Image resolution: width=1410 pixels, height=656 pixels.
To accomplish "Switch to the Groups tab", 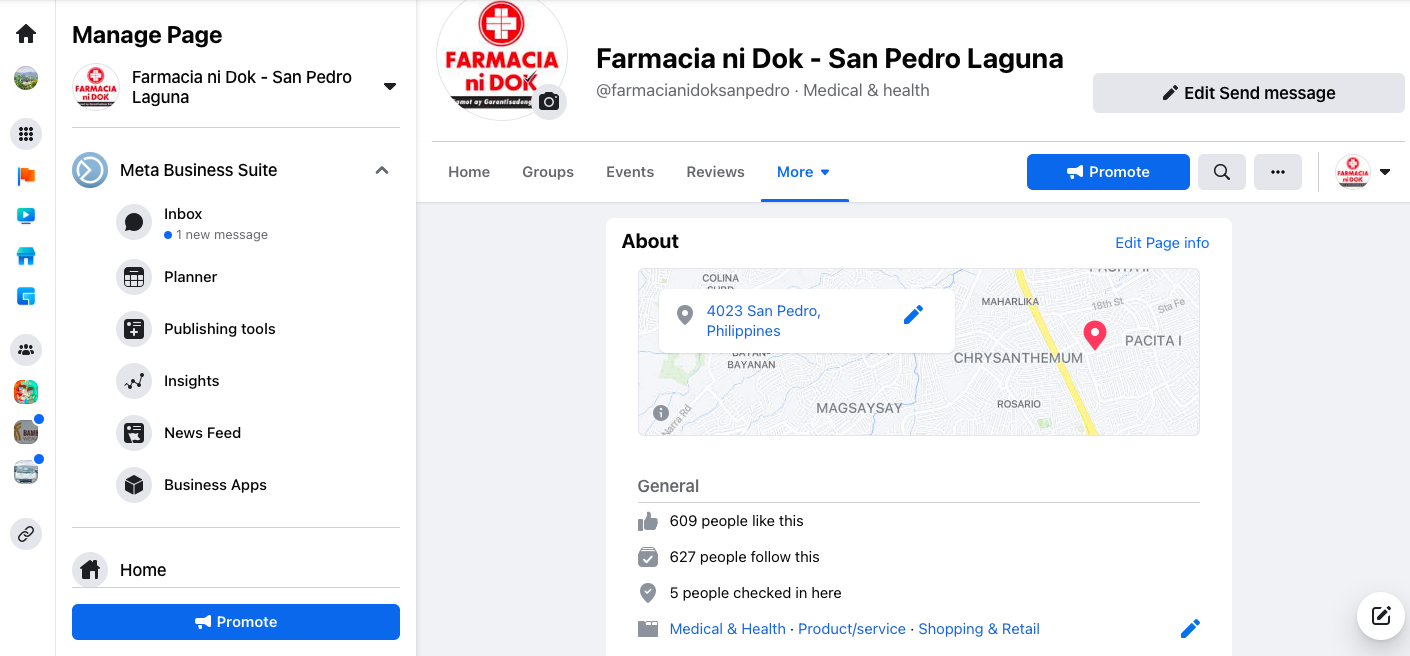I will click(548, 172).
